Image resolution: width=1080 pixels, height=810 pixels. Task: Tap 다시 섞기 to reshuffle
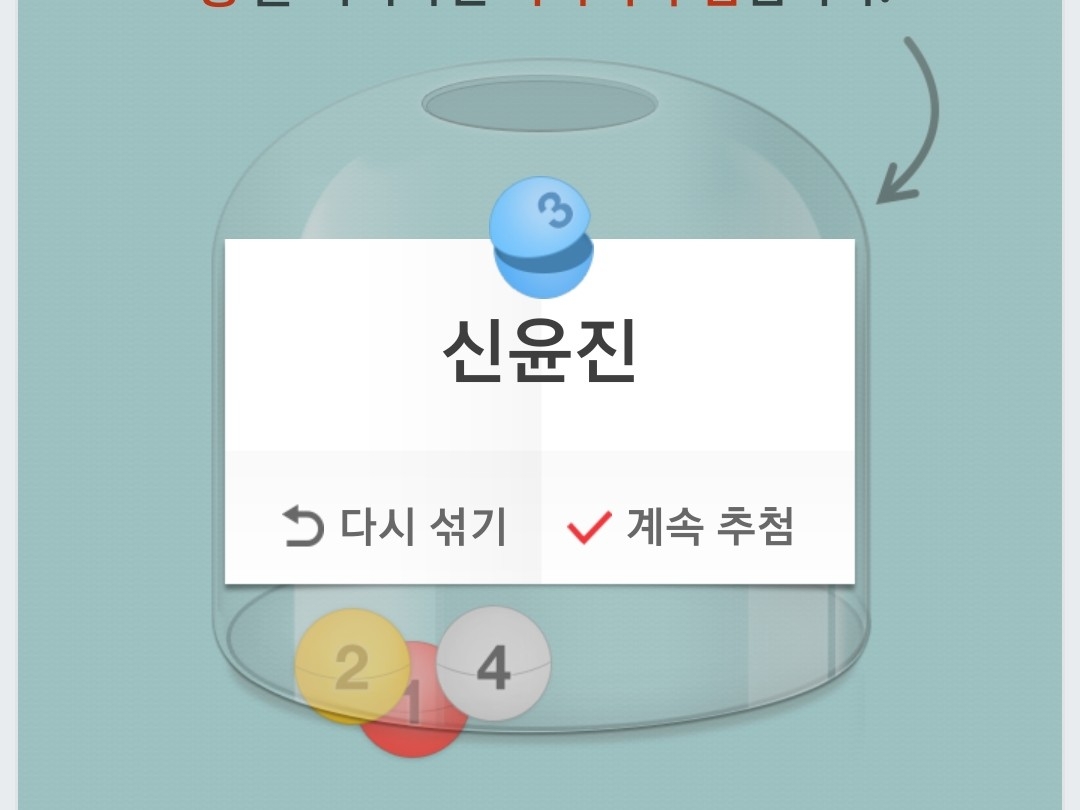394,525
